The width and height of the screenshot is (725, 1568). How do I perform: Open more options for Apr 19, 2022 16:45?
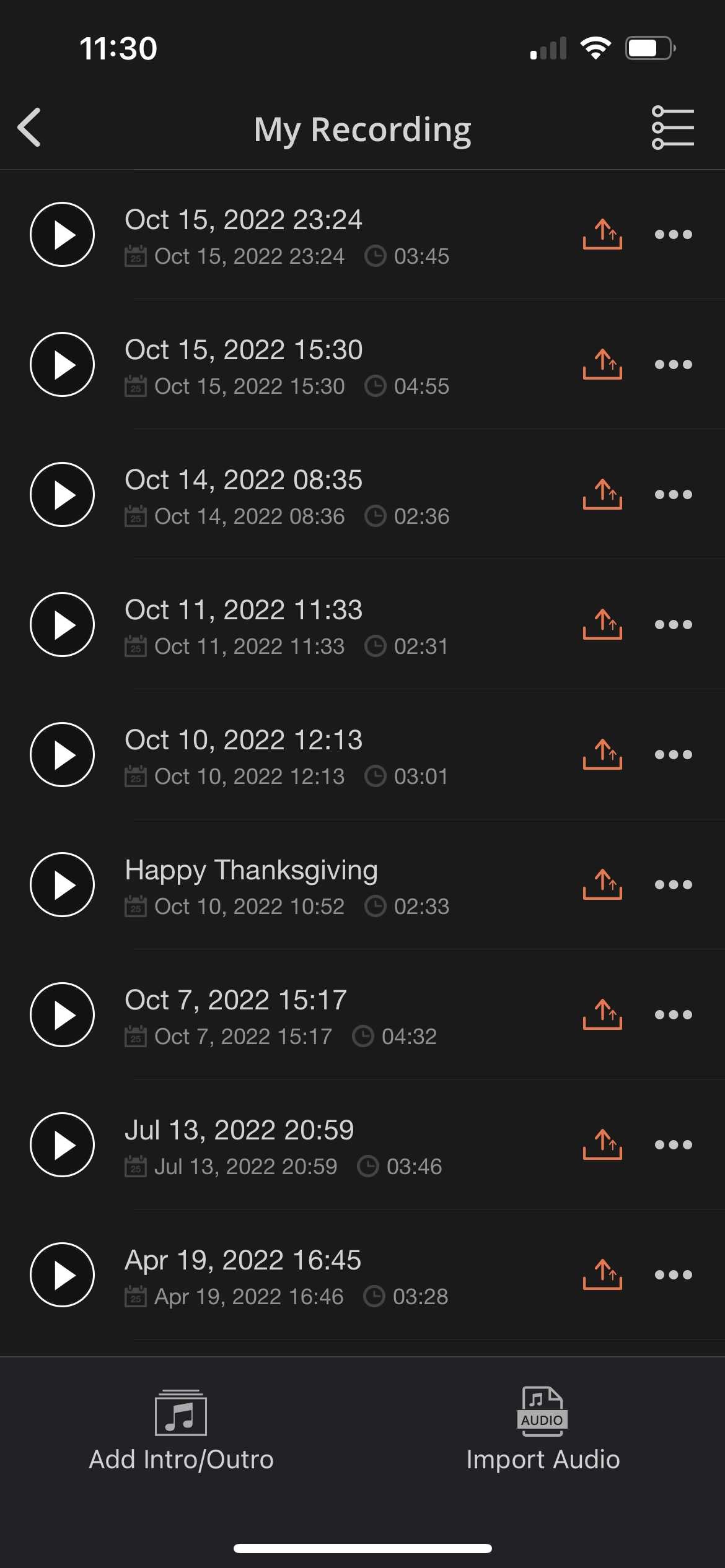pyautogui.click(x=674, y=1274)
